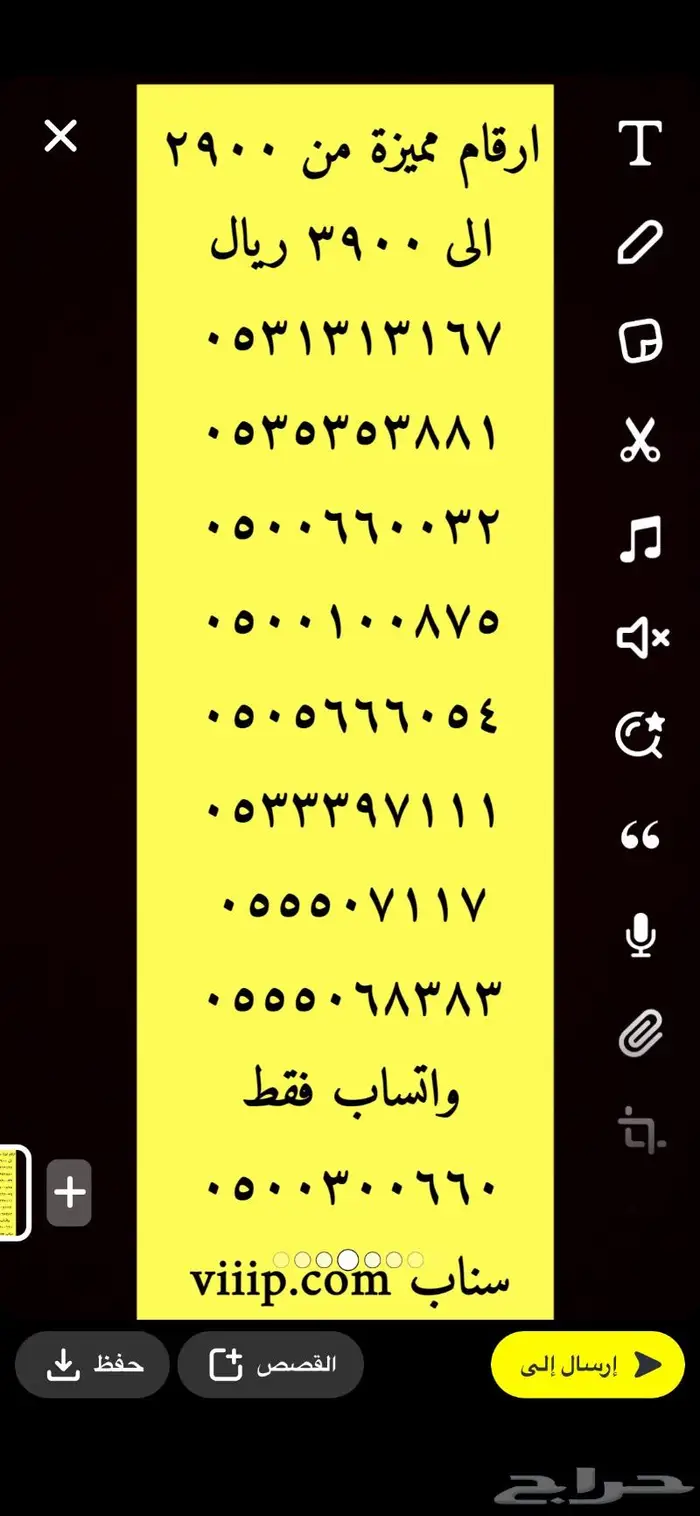Open the sticker picker
Viewport: 700px width, 1516px height.
click(x=639, y=341)
